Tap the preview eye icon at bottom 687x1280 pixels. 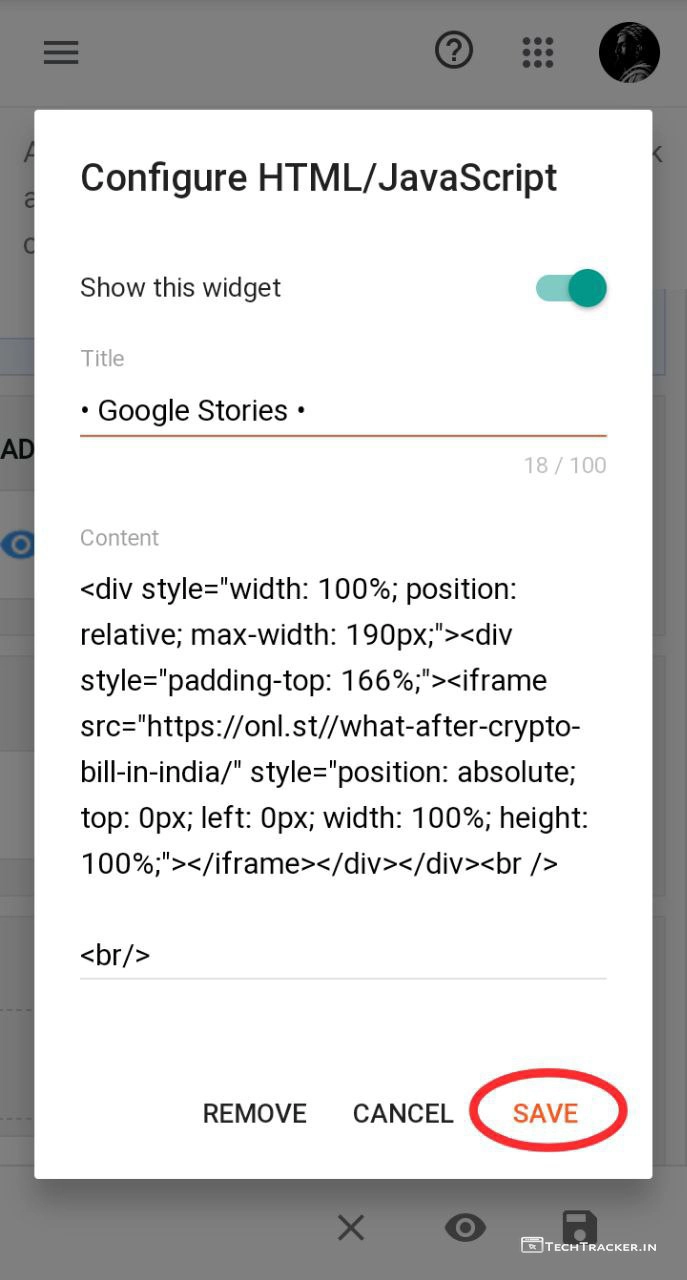point(465,1227)
